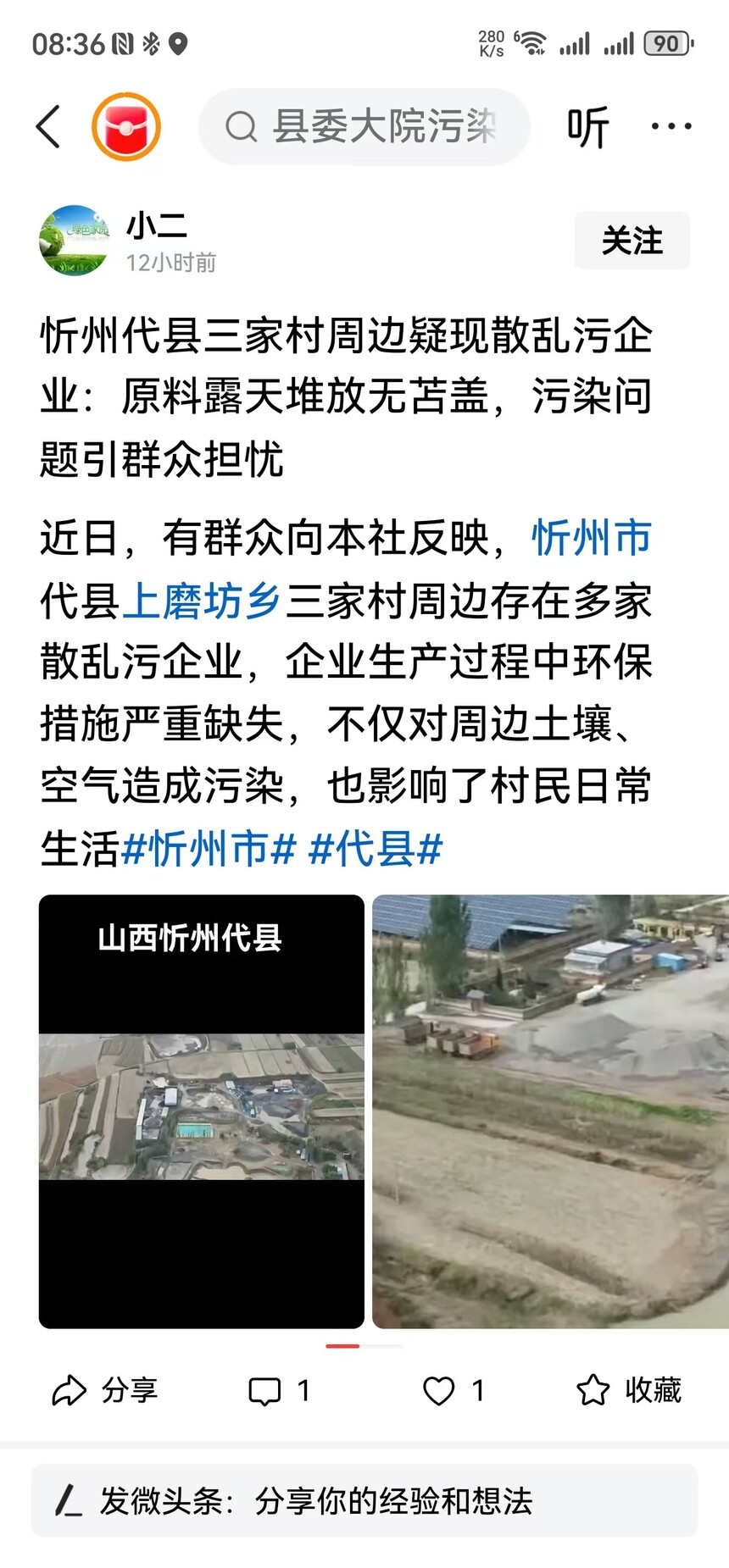The height and width of the screenshot is (1568, 729).
Task: Follow 小二 with the 关注 button
Action: coord(632,241)
